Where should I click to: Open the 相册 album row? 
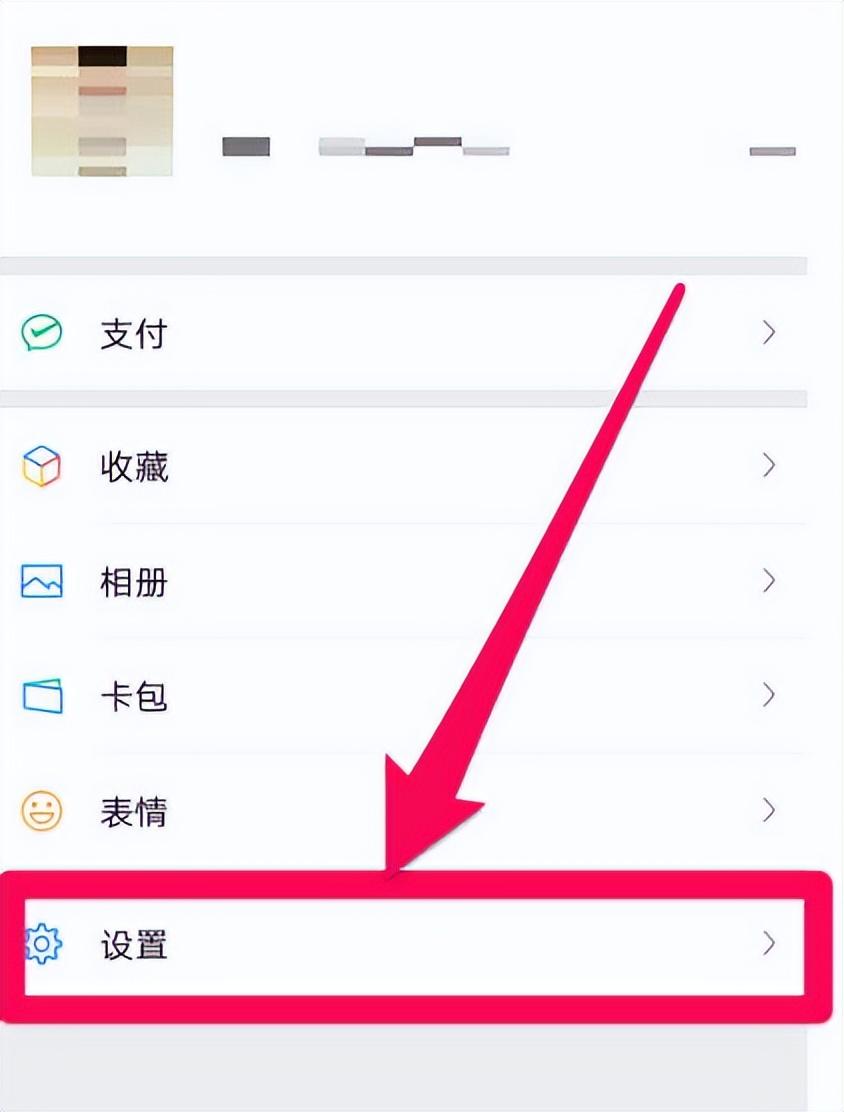coord(403,582)
